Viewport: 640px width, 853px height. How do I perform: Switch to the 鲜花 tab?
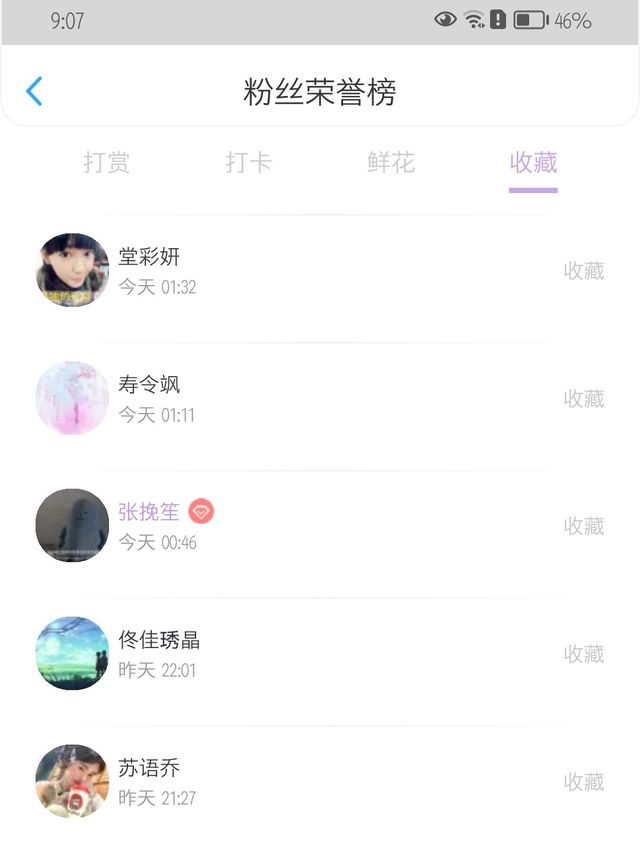(391, 163)
